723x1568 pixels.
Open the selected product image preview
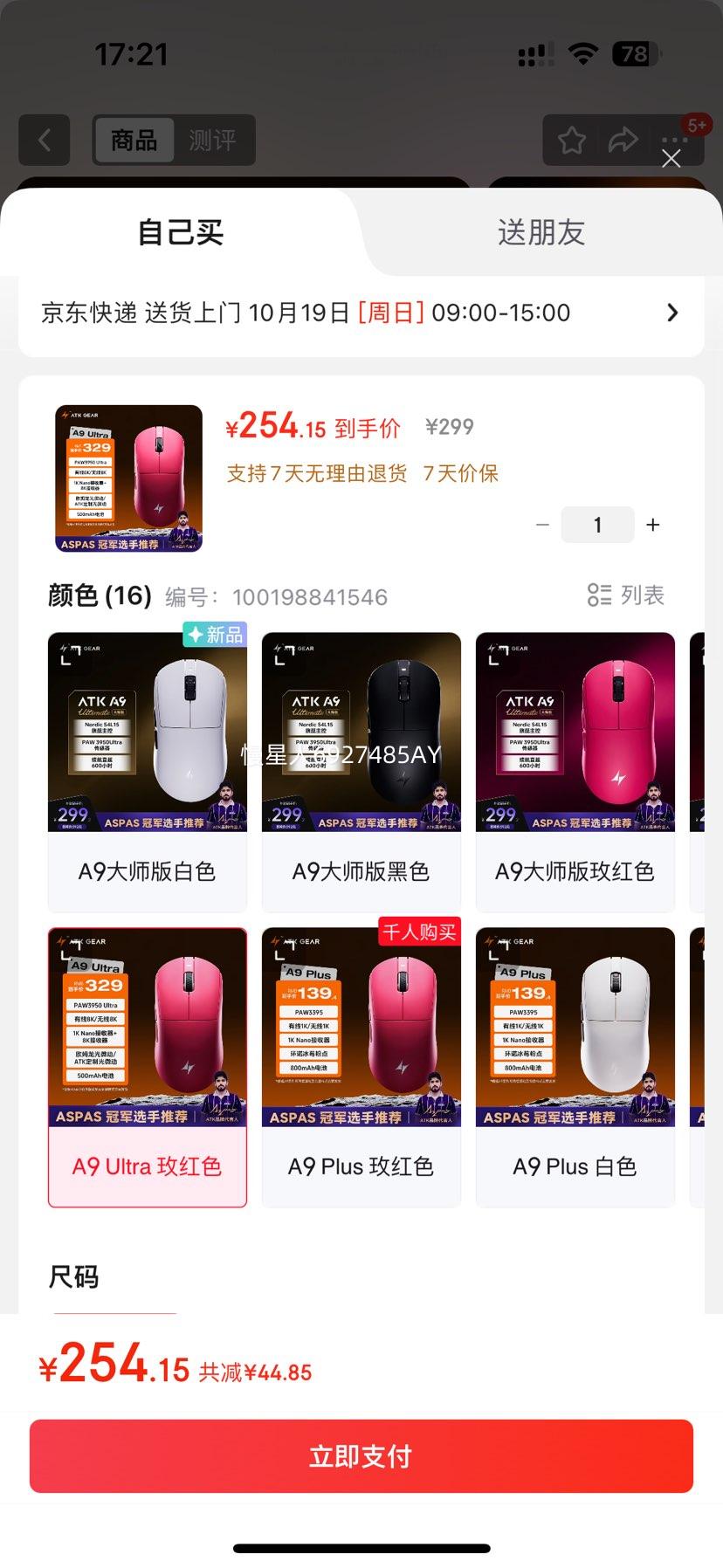tap(129, 478)
